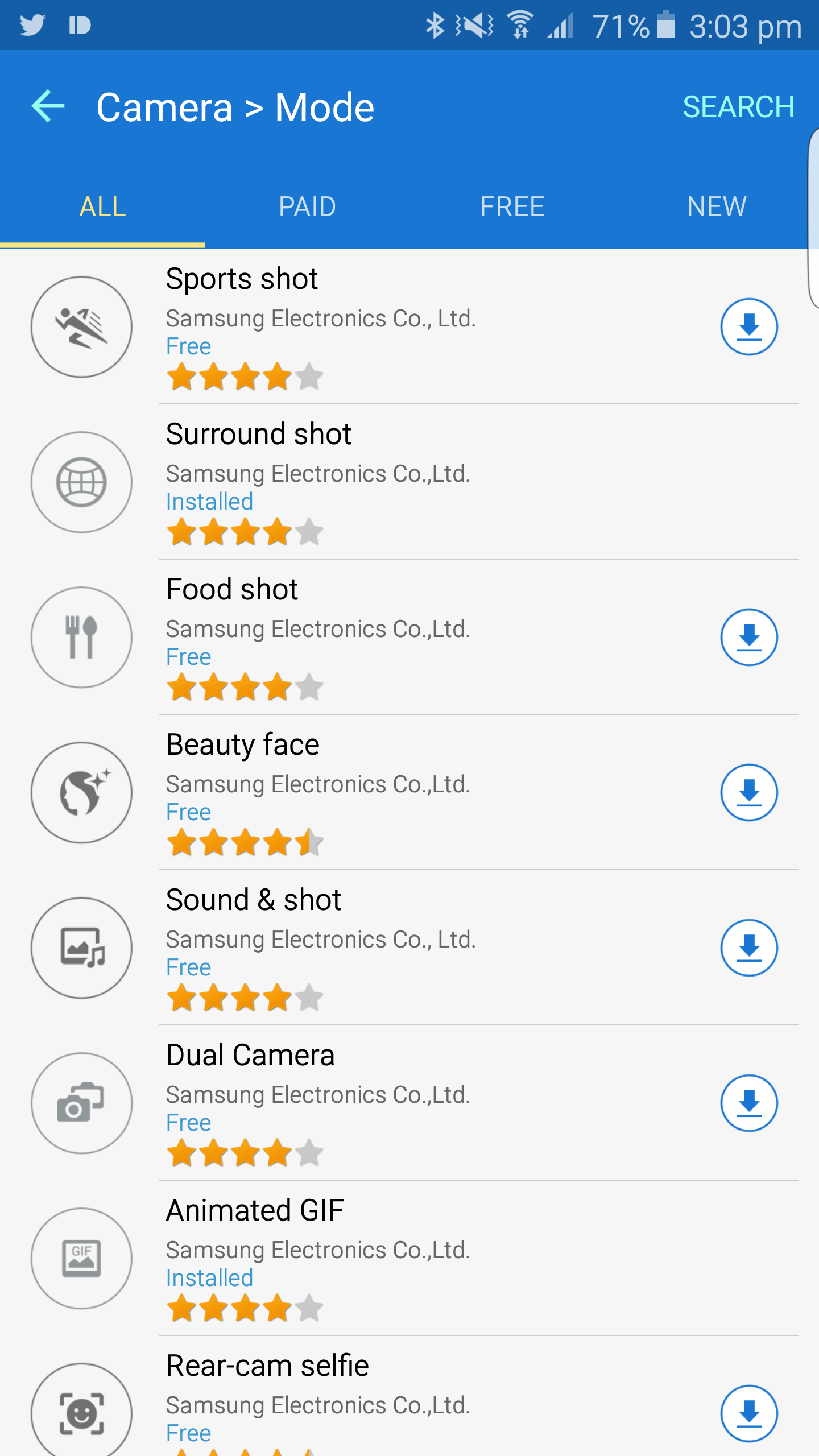Switch to the NEW tab
The image size is (819, 1456).
tap(717, 206)
